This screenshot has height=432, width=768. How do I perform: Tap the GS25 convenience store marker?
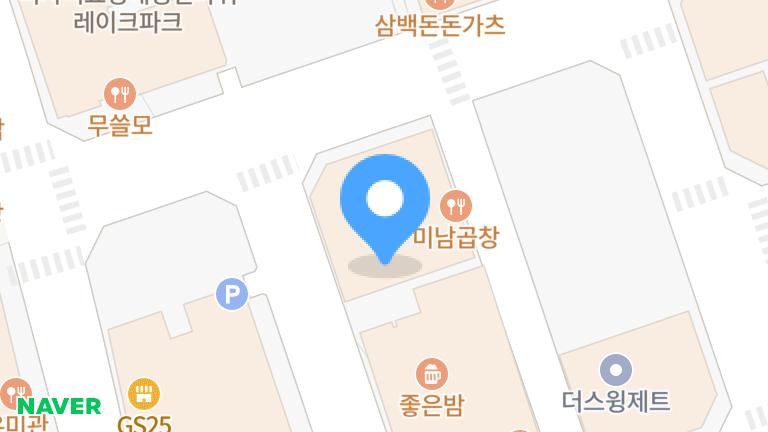(x=145, y=393)
